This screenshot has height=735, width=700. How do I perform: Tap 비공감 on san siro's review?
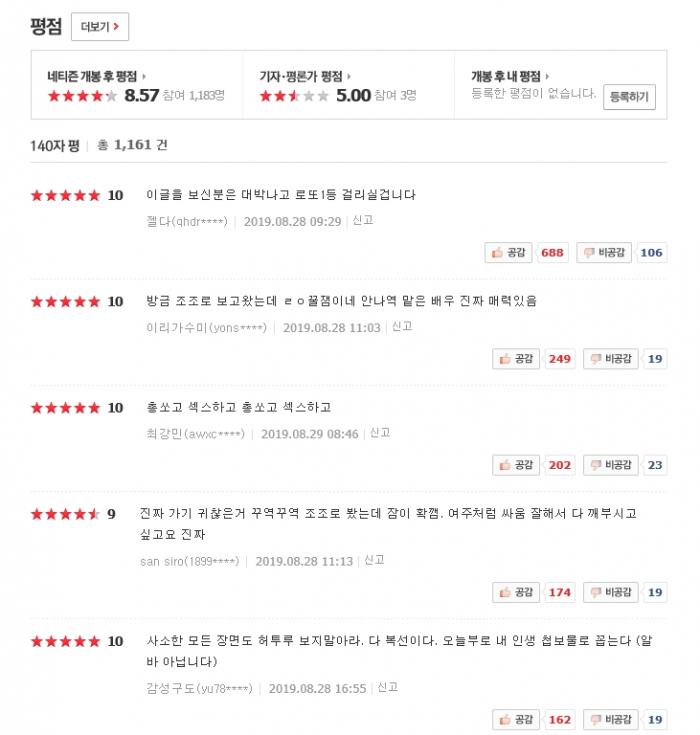(610, 593)
